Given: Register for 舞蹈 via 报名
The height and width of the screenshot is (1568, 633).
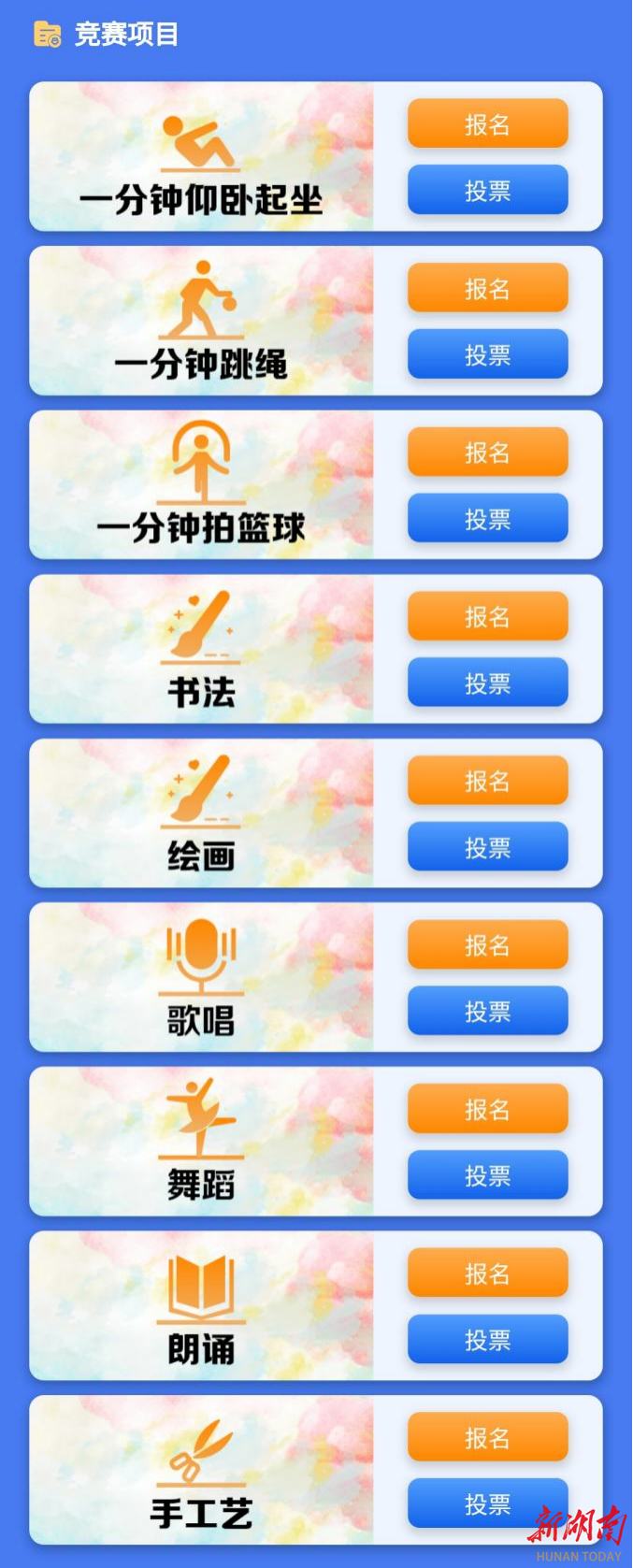Looking at the screenshot, I should click(487, 1108).
